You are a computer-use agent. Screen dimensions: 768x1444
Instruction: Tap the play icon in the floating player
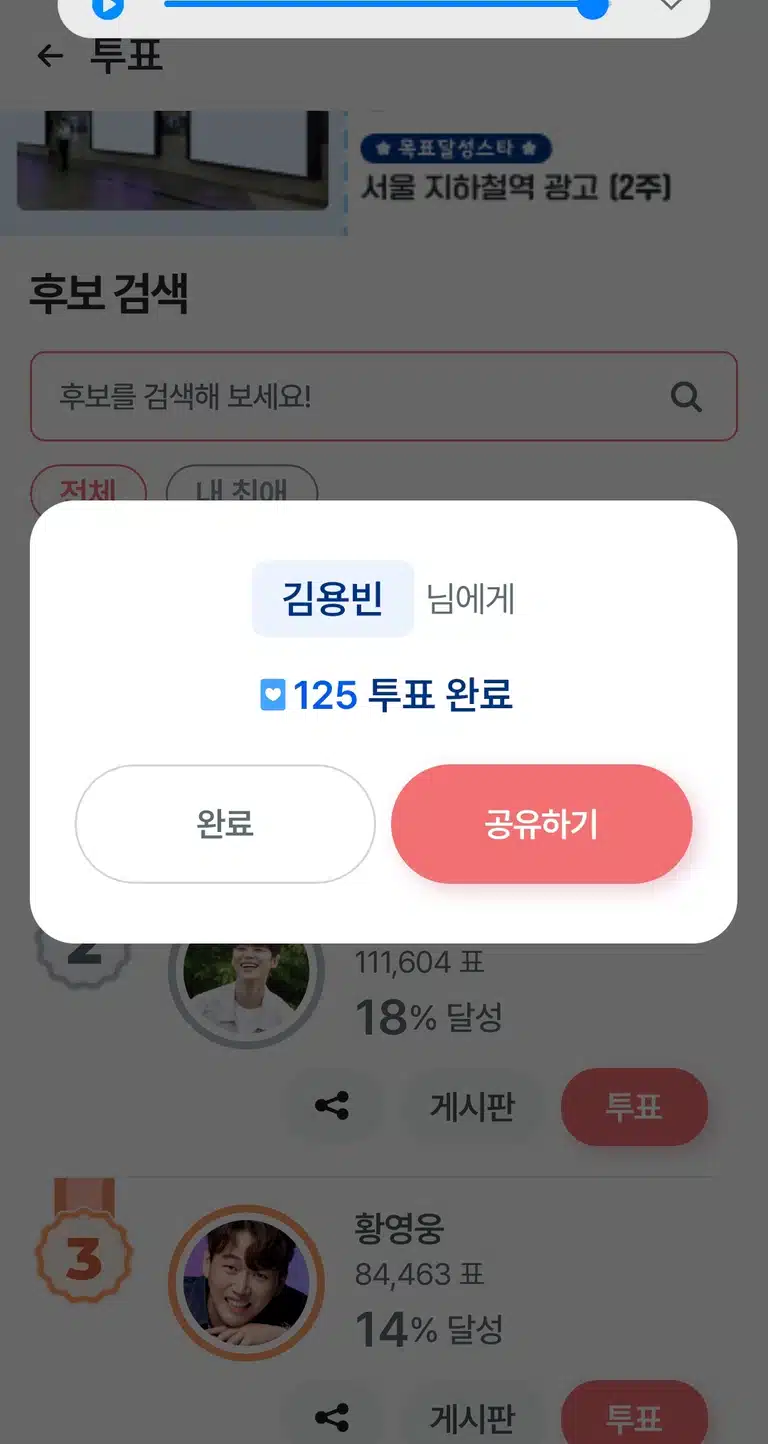[108, 7]
